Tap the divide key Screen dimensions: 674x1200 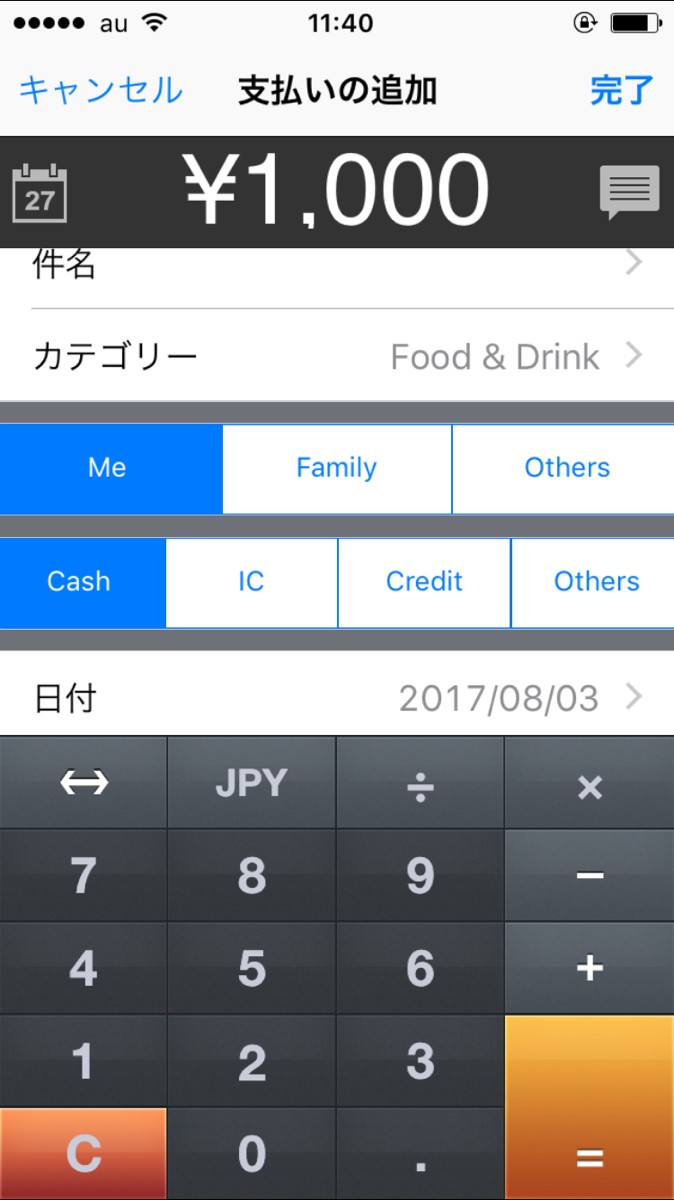point(420,786)
